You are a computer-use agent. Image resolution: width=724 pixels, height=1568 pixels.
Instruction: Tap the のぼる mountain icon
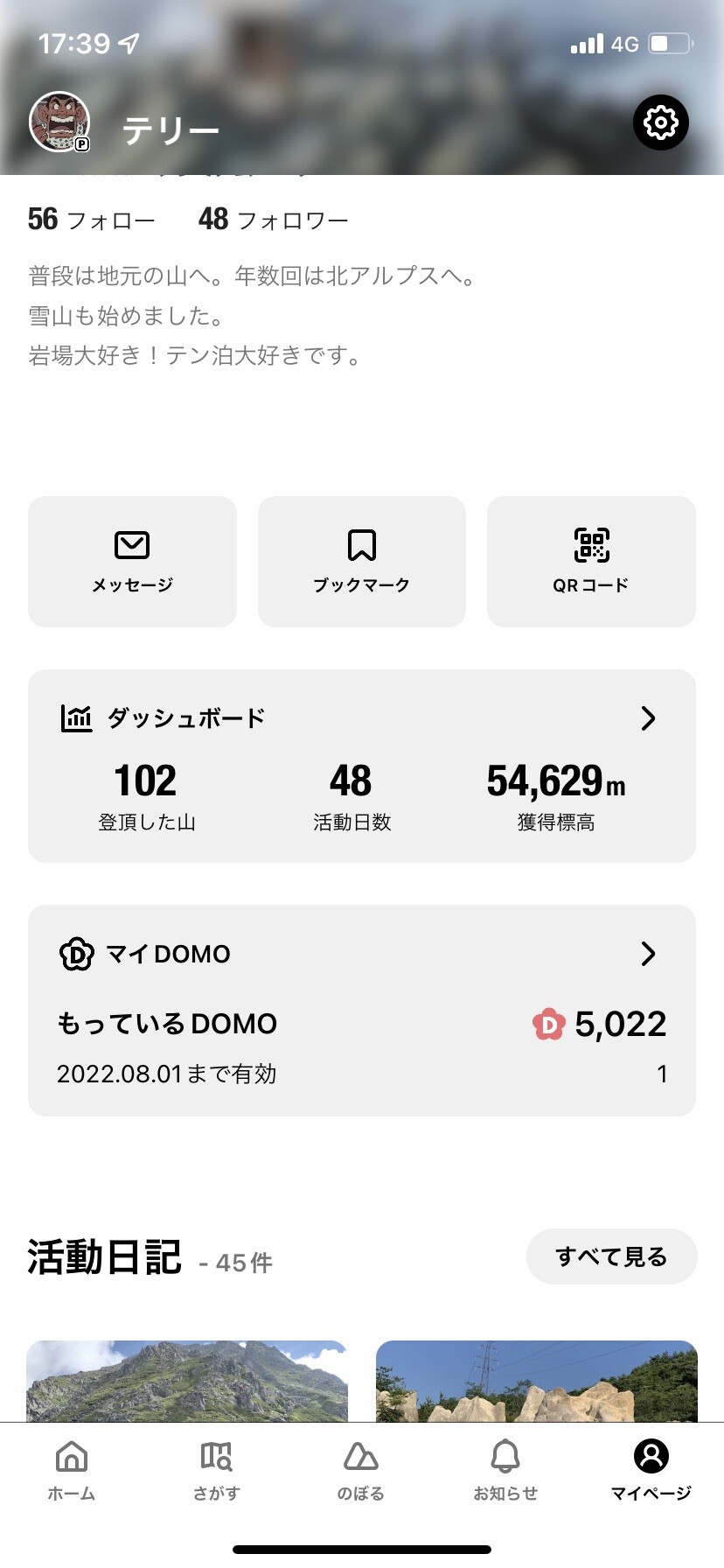[x=361, y=1458]
